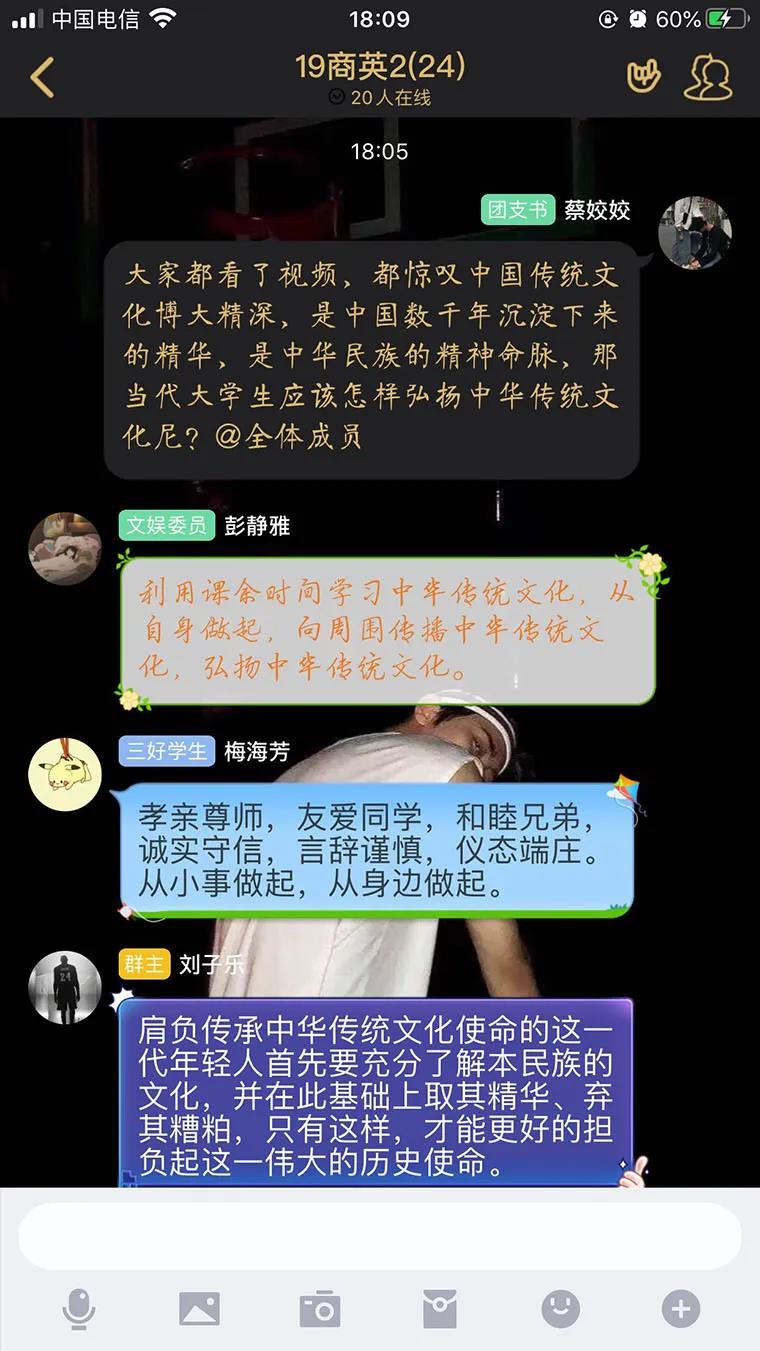
Task: Open the camera to take a photo
Action: [x=320, y=1308]
